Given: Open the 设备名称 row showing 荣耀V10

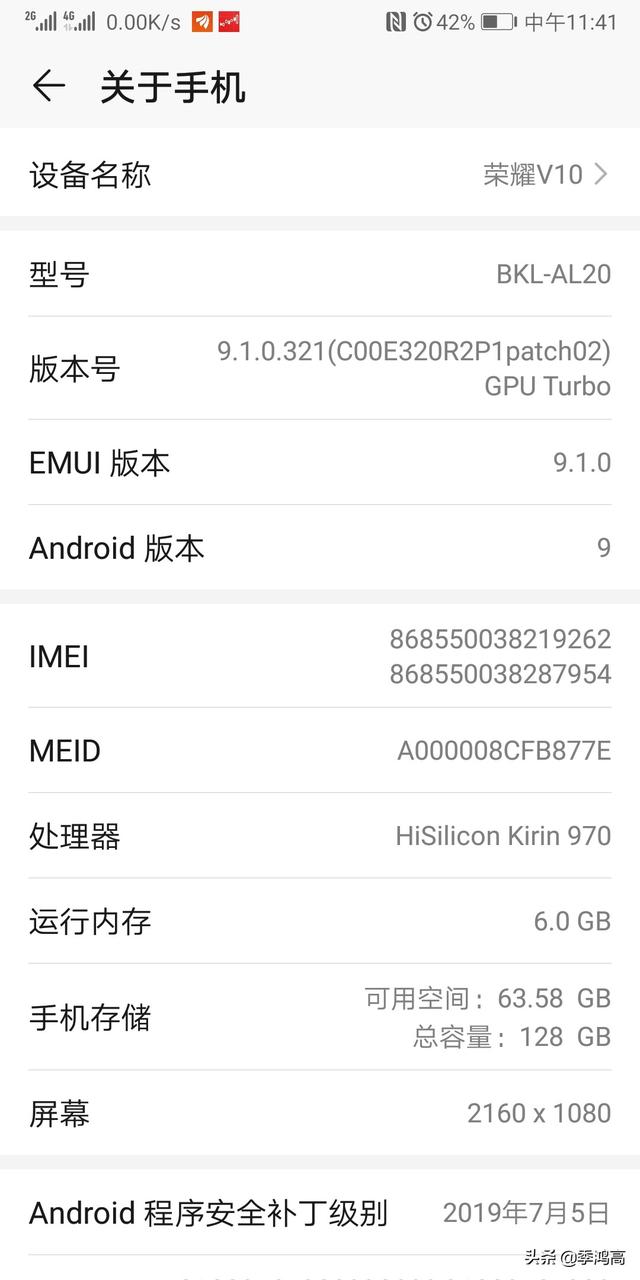Looking at the screenshot, I should coord(320,175).
